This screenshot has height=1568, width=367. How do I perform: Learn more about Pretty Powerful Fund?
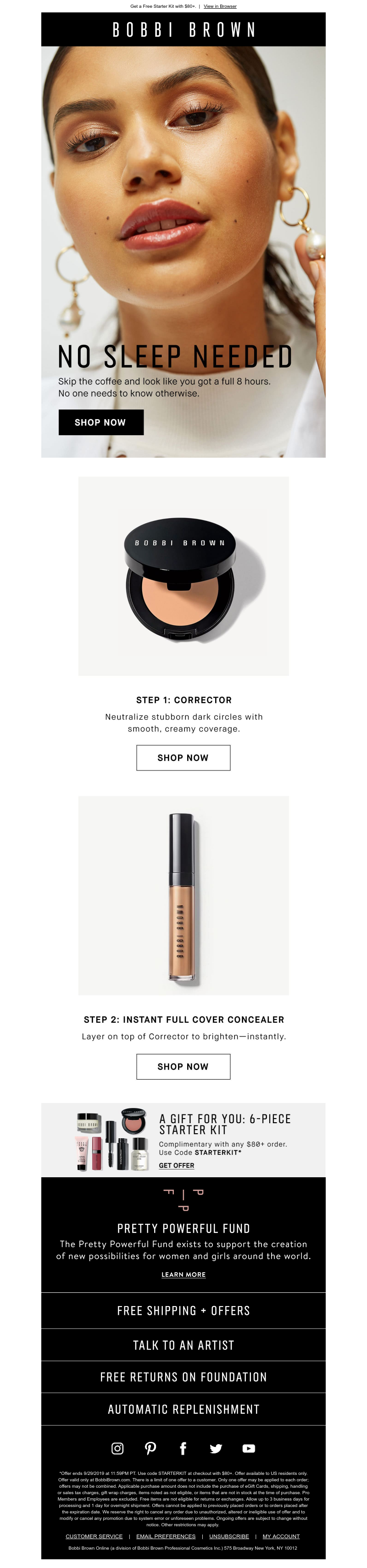[x=183, y=1274]
